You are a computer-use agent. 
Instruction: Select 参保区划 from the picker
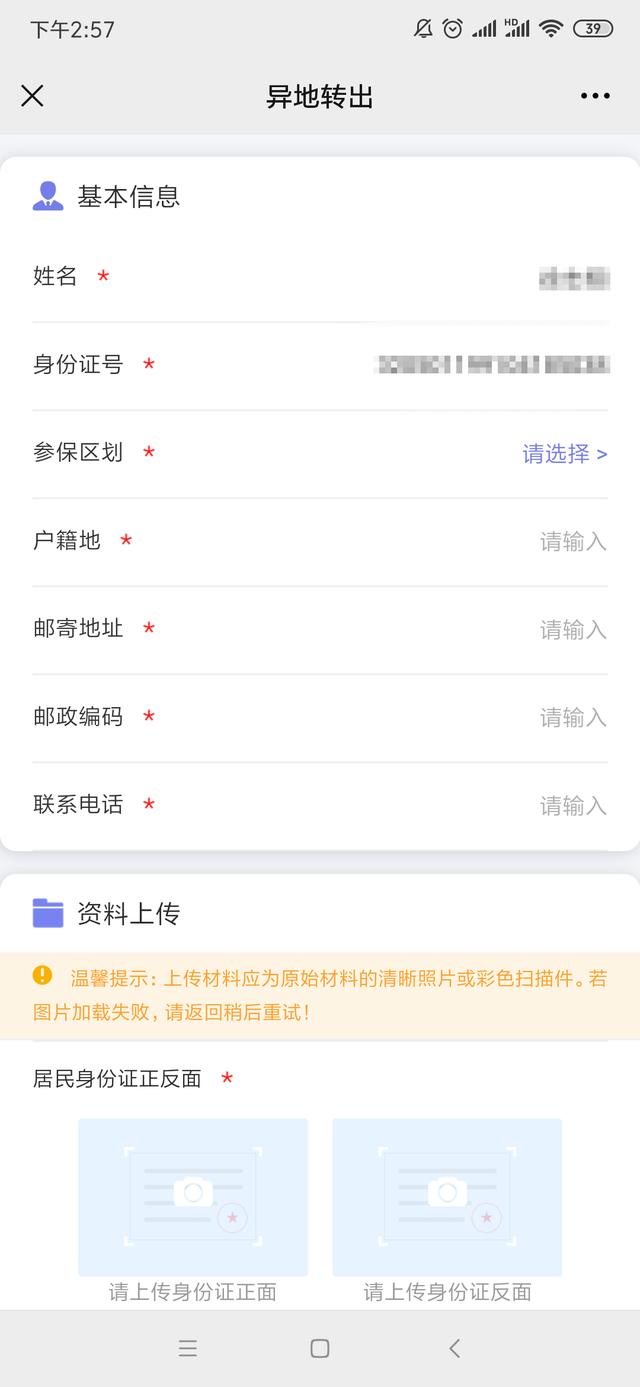pos(564,454)
